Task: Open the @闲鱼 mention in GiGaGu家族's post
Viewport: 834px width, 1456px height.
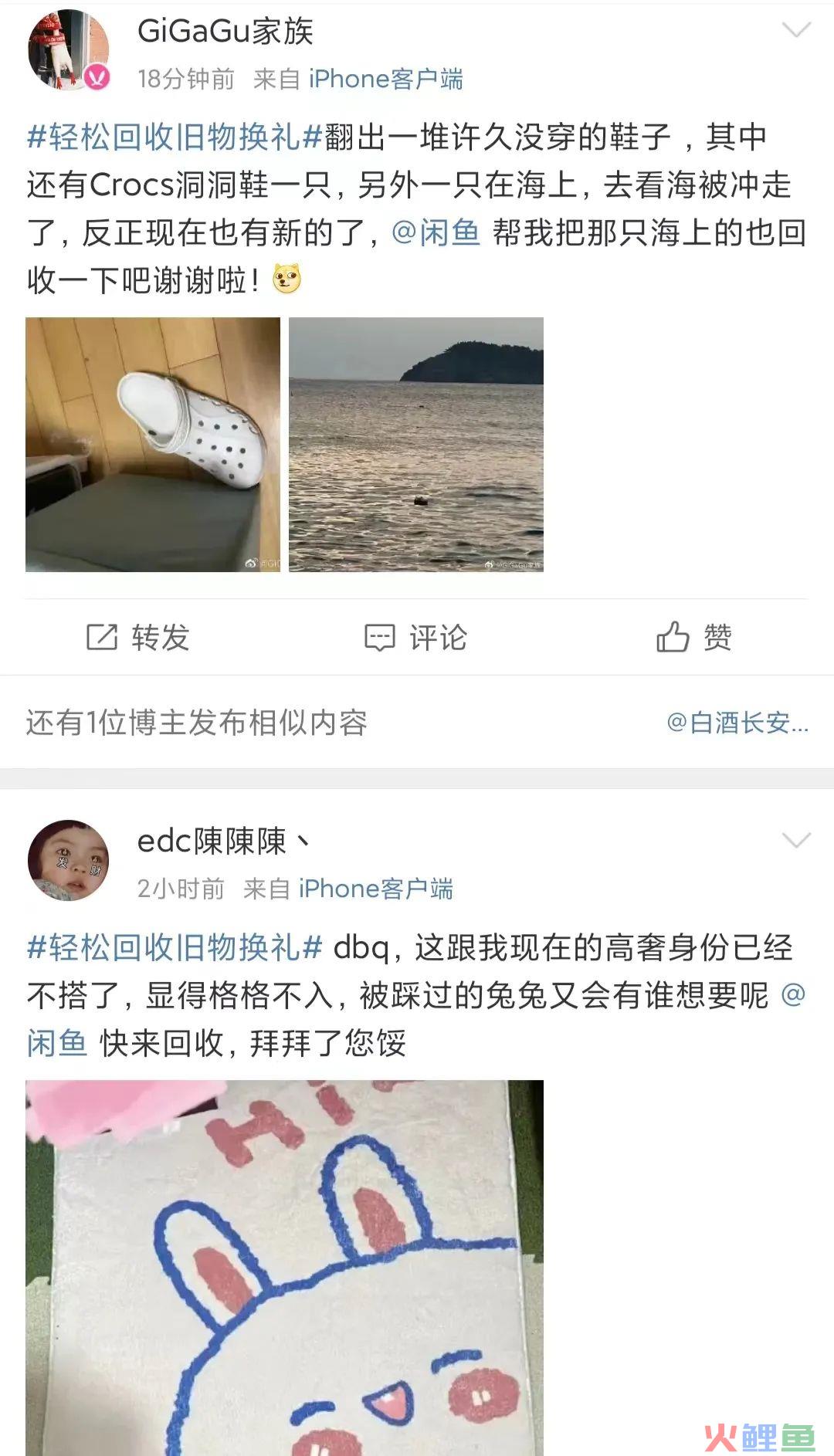Action: (x=436, y=232)
